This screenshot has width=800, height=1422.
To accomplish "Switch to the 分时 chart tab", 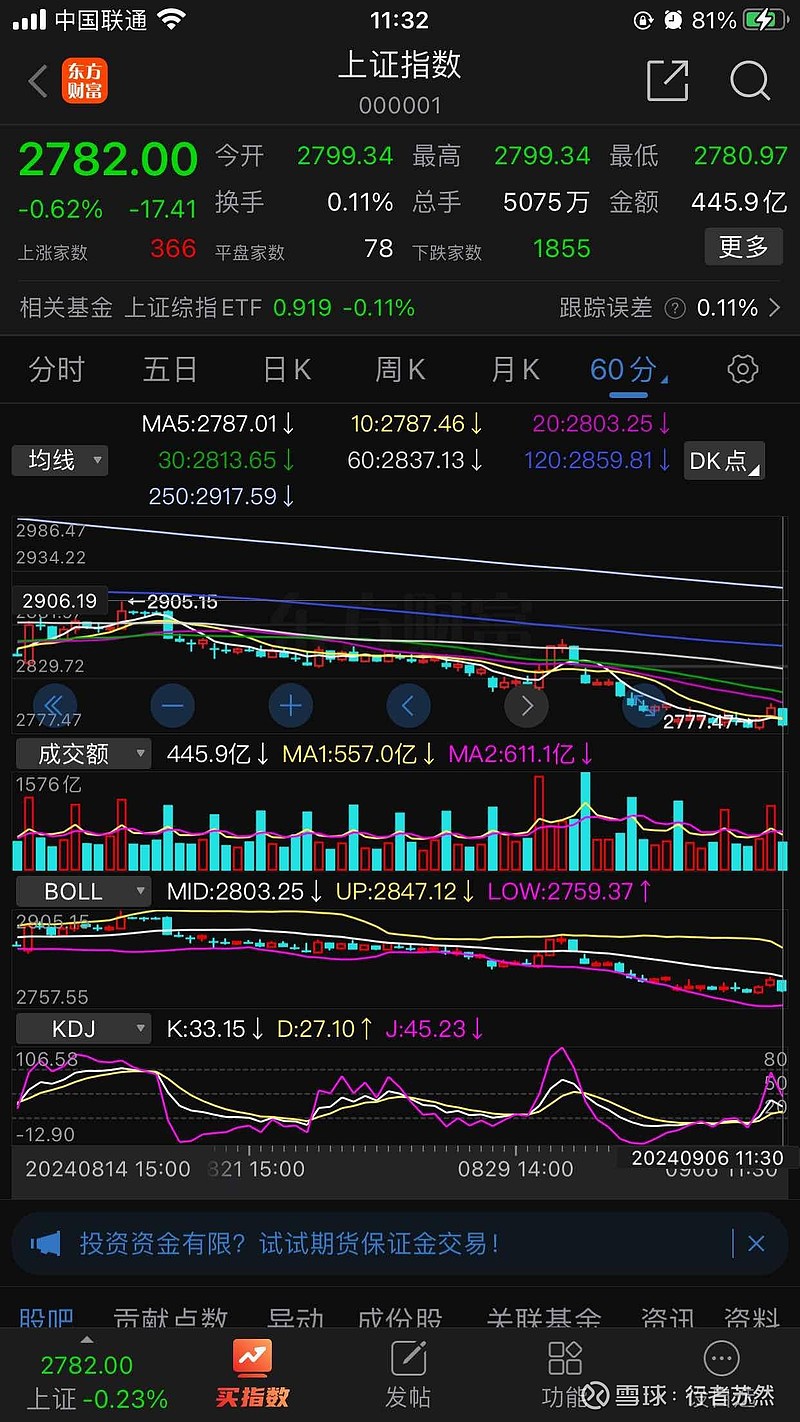I will tap(57, 370).
